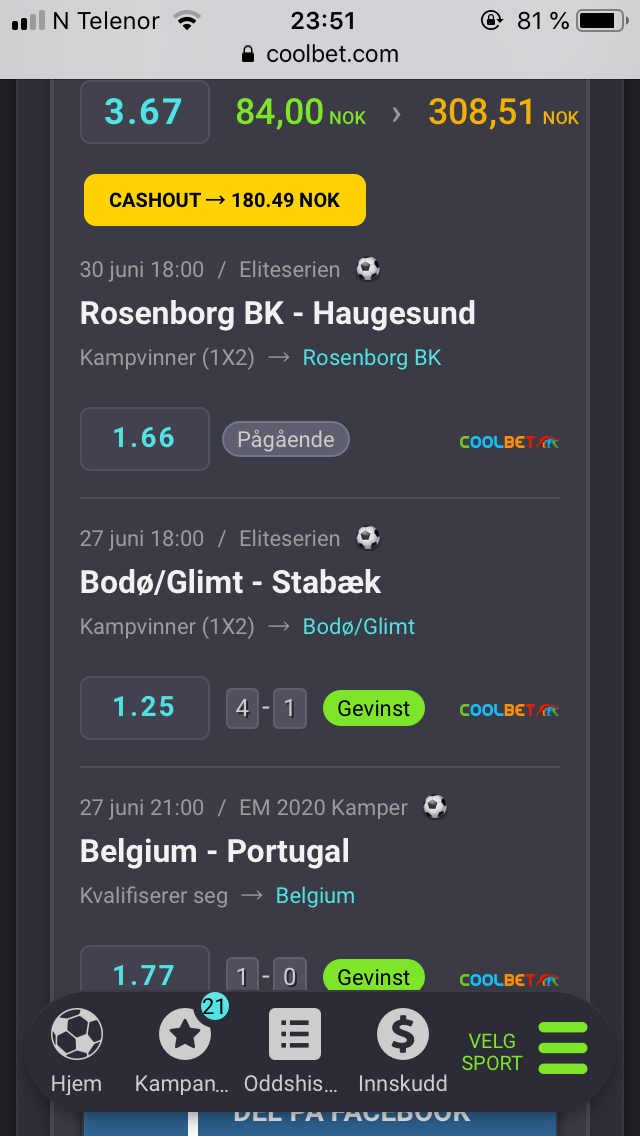Screen dimensions: 640x1136
Task: Open the Kampanjer tab
Action: [x=185, y=1050]
